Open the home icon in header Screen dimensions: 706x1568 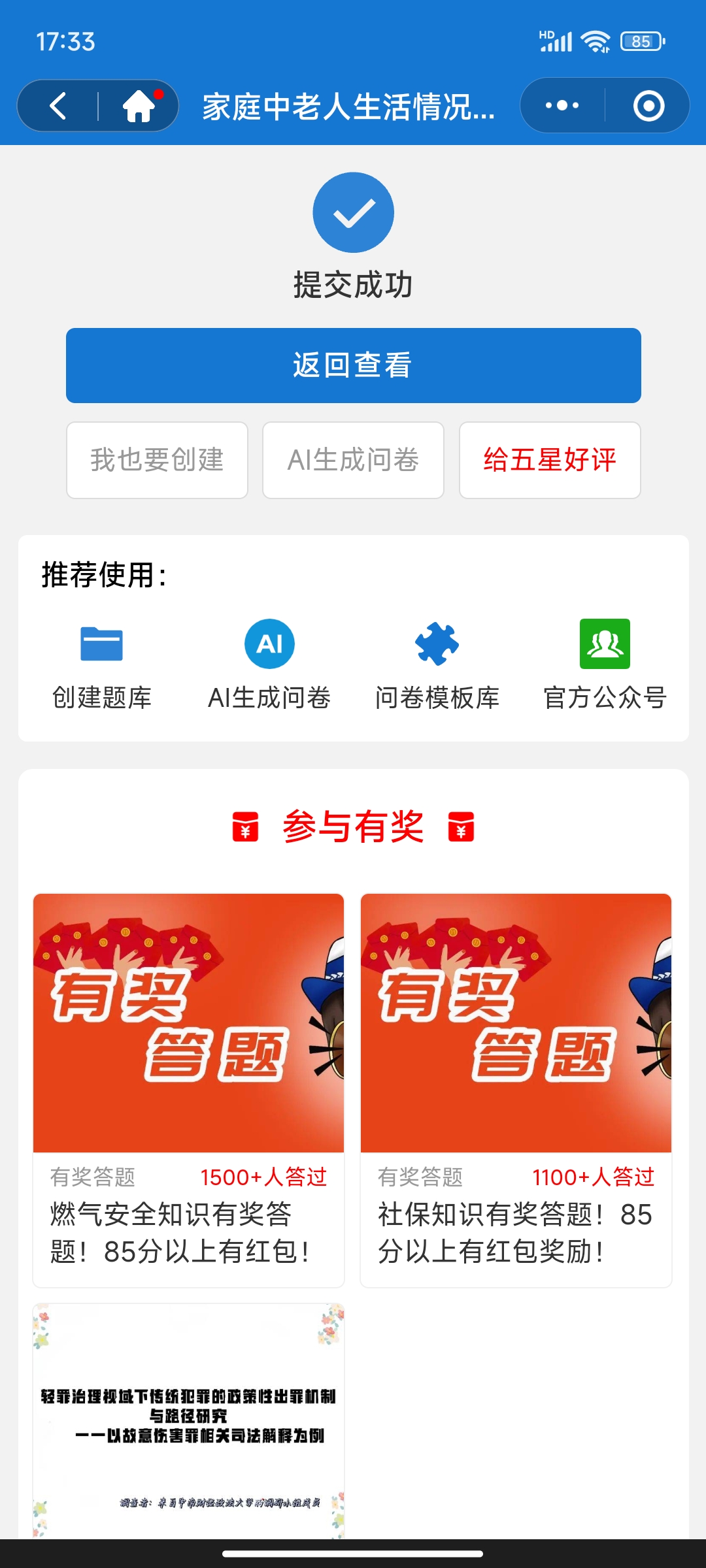pos(139,106)
